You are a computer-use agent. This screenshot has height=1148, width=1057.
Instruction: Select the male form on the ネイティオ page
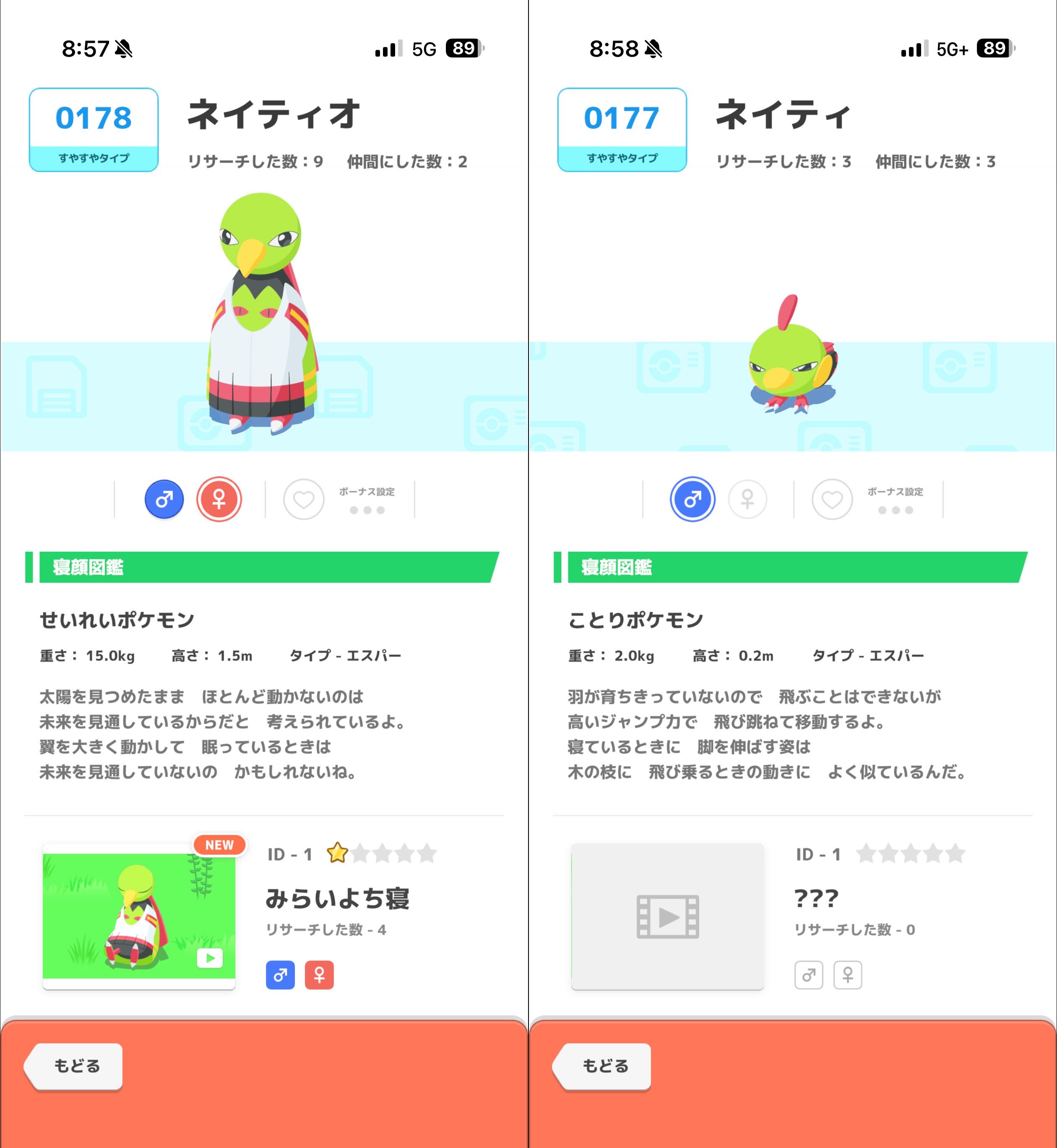164,500
